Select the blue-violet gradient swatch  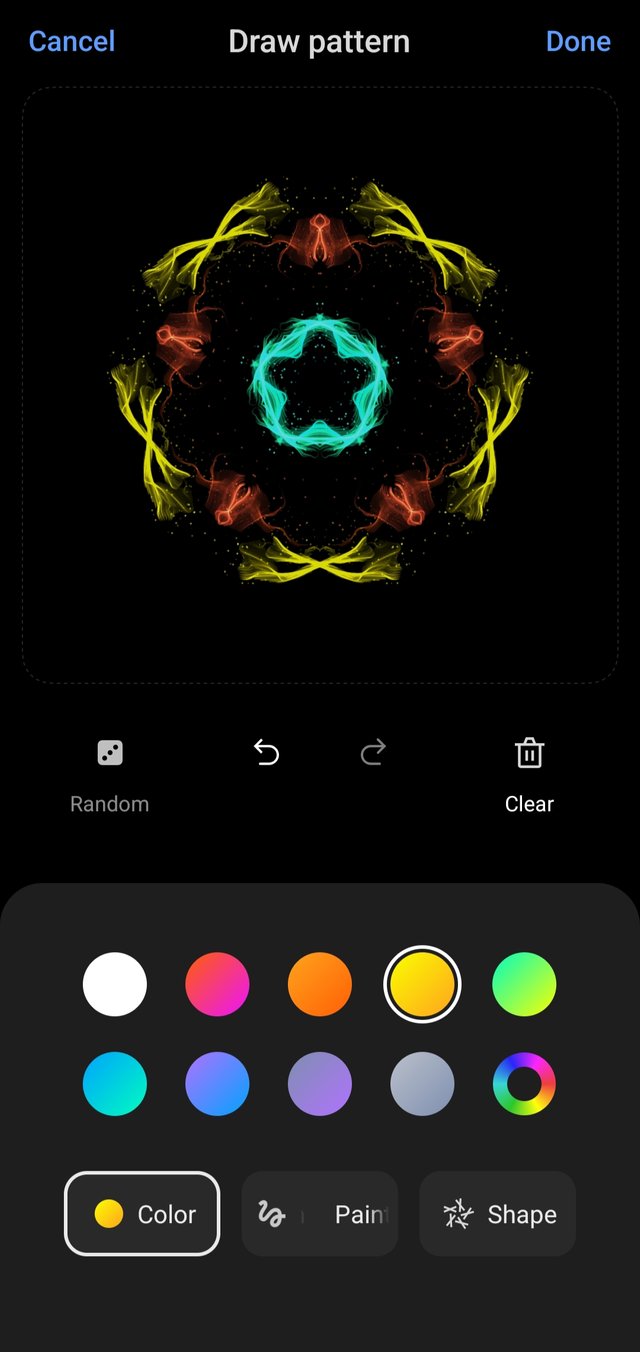tap(217, 1084)
